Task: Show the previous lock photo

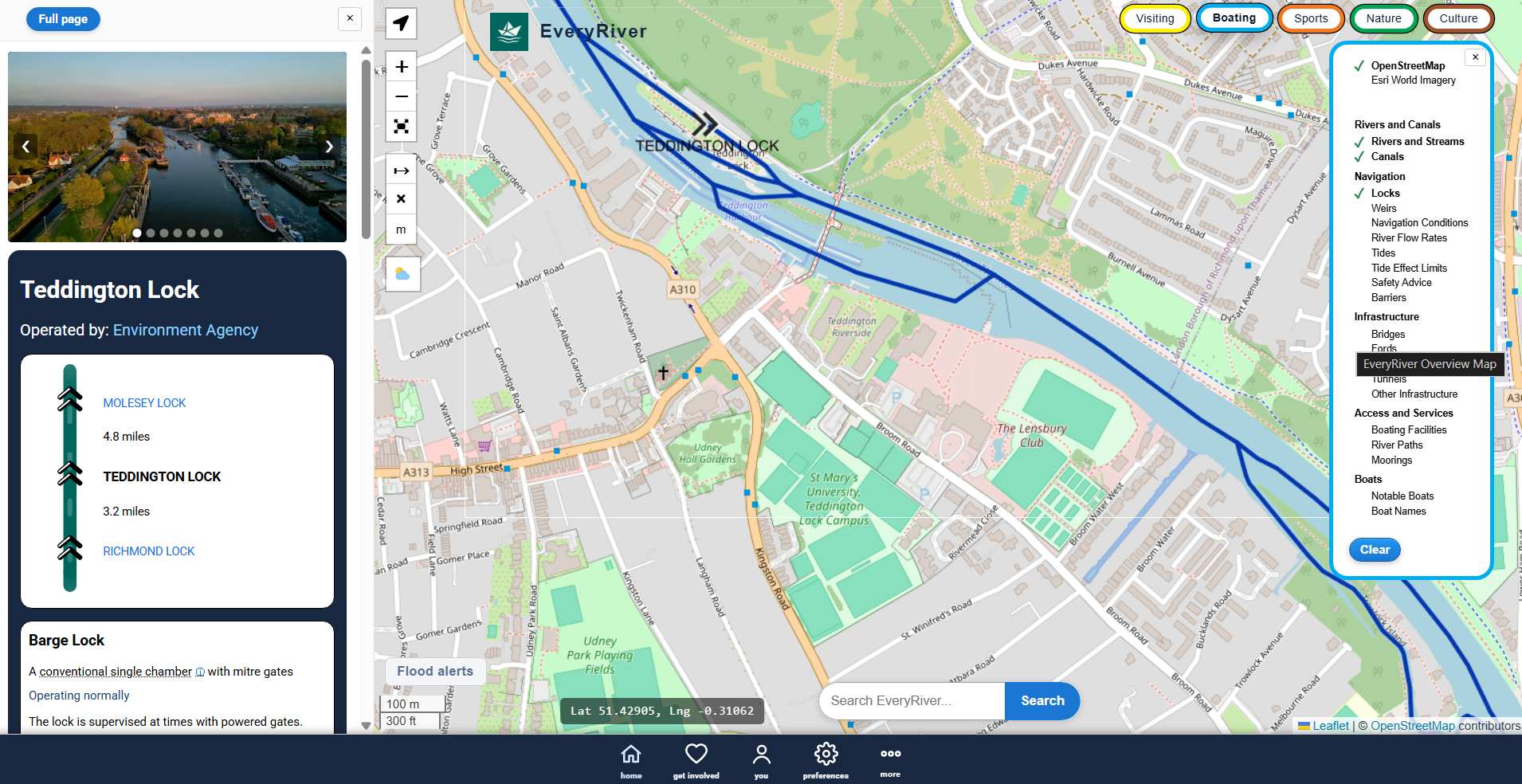Action: pos(25,147)
